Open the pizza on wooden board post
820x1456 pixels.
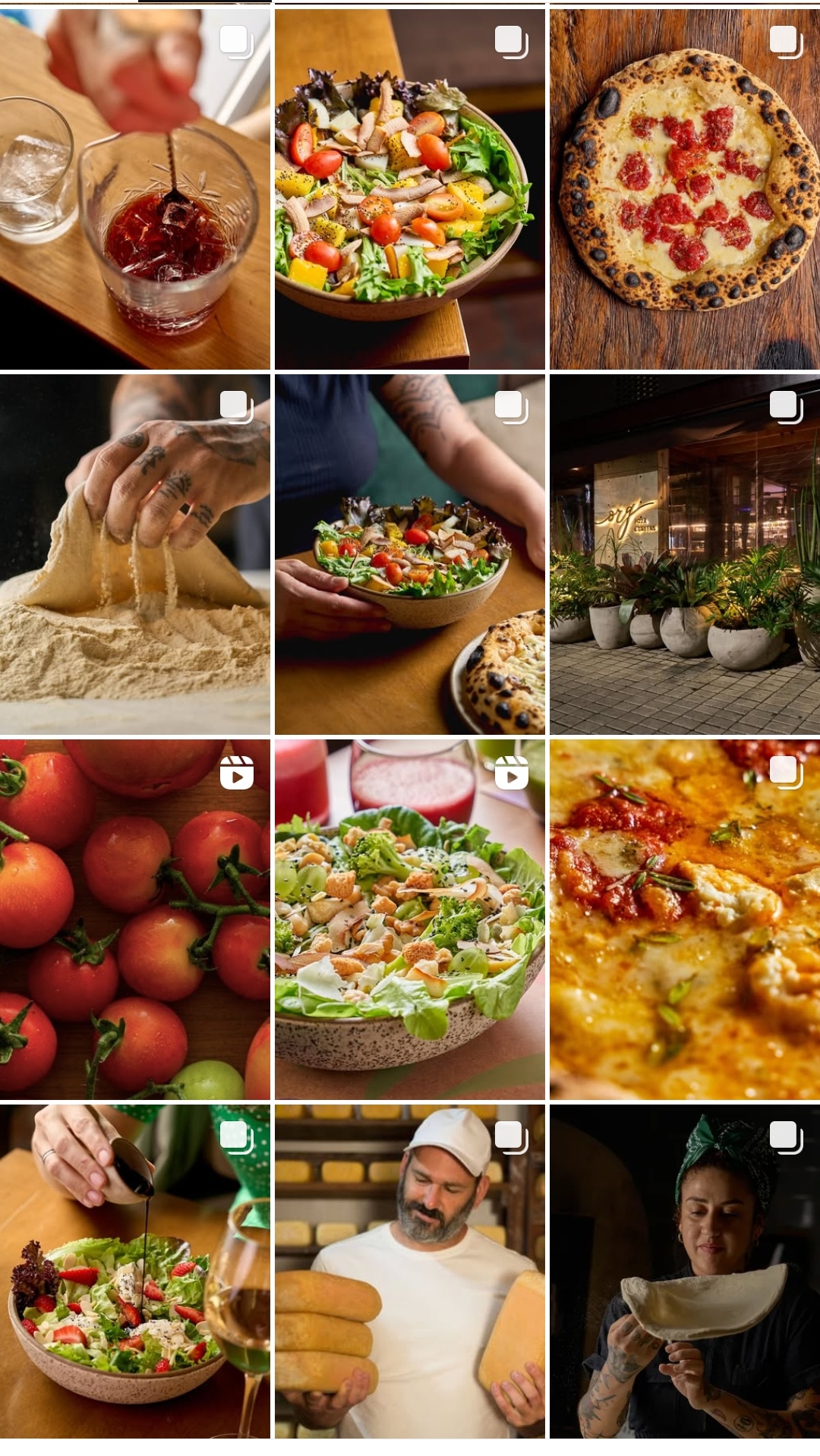[685, 190]
